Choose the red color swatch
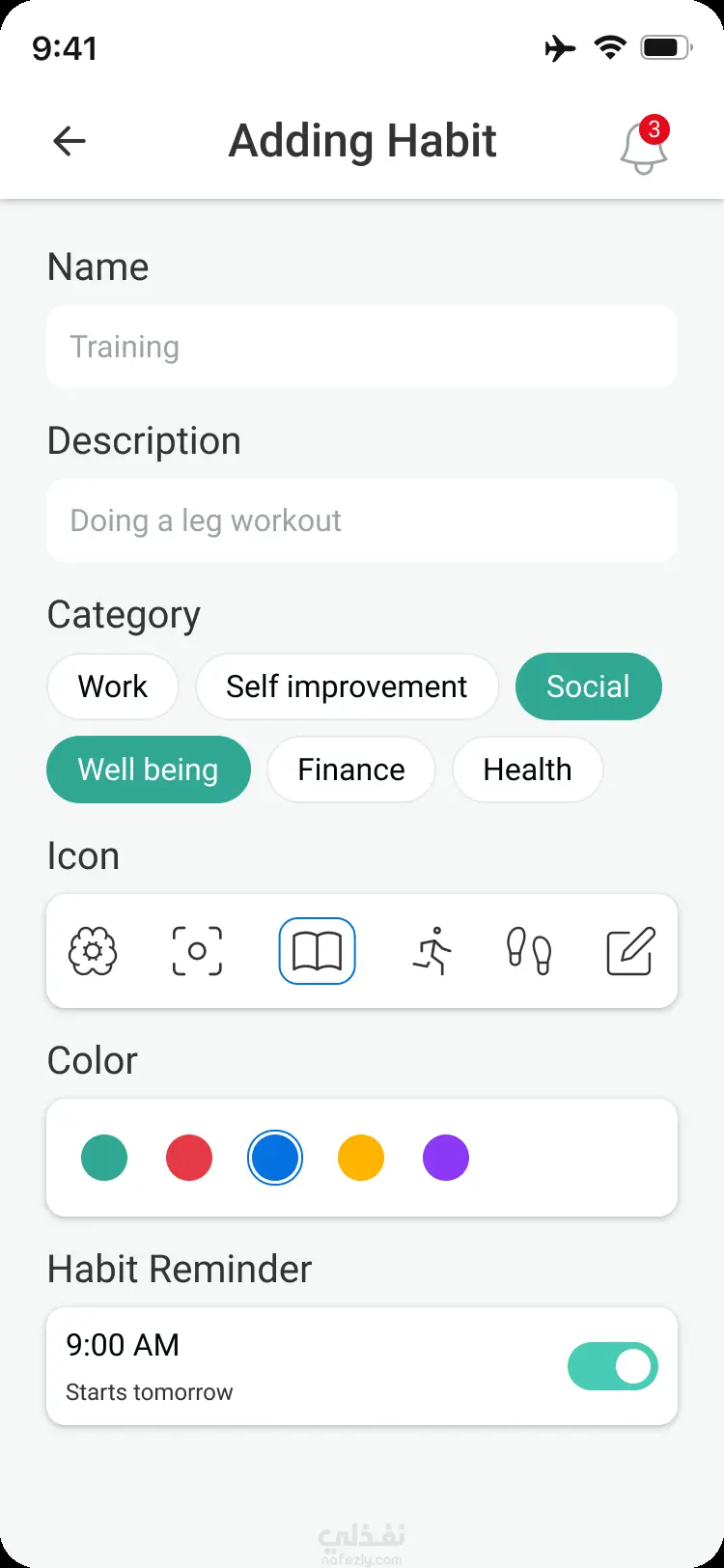The height and width of the screenshot is (1568, 724). coord(189,1158)
